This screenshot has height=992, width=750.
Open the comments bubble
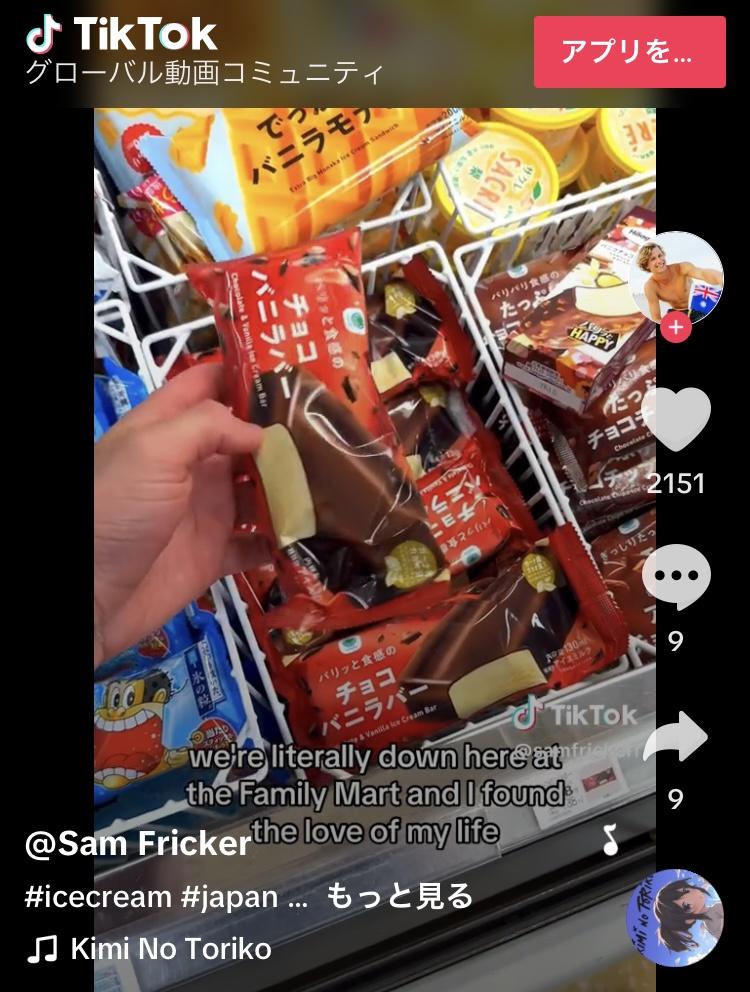(x=676, y=578)
